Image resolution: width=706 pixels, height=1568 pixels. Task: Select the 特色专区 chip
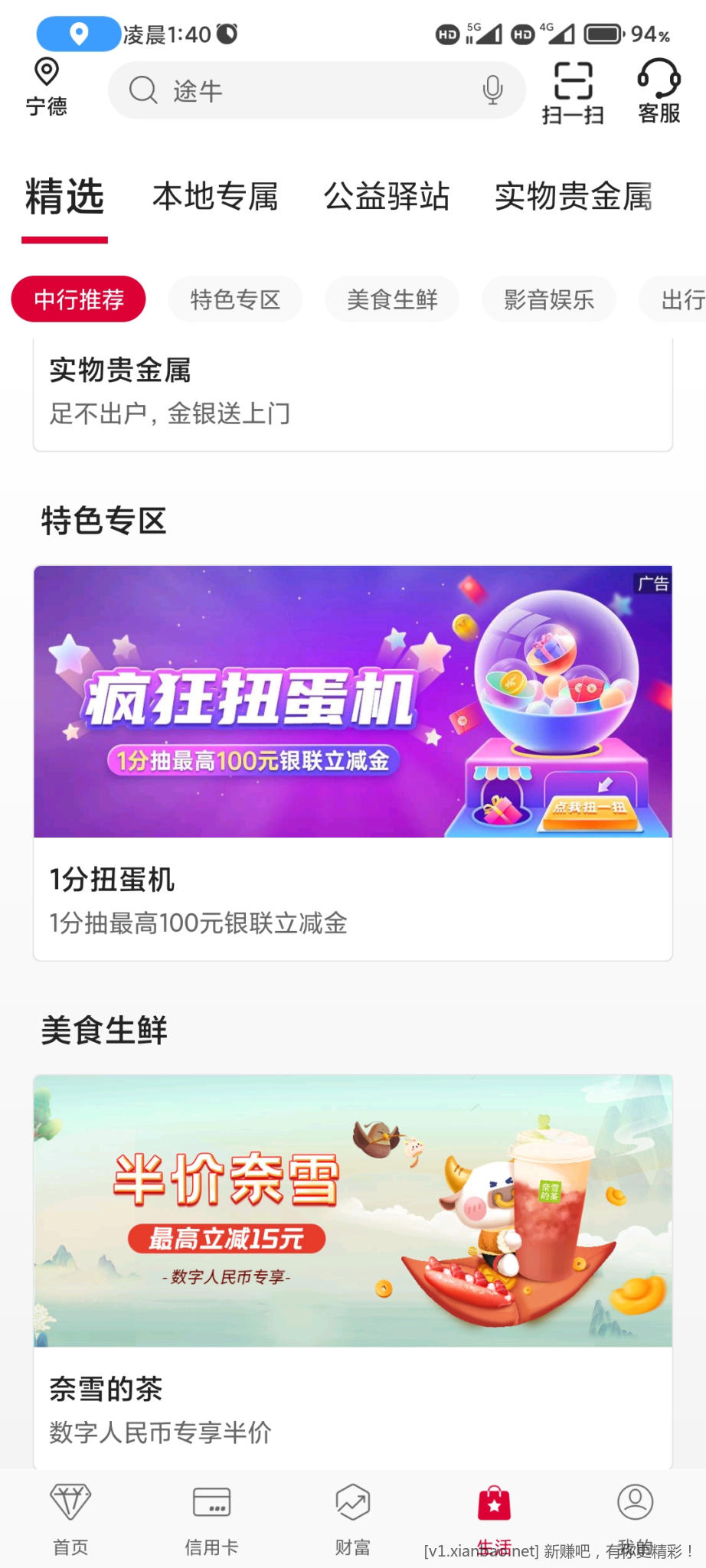pyautogui.click(x=235, y=299)
